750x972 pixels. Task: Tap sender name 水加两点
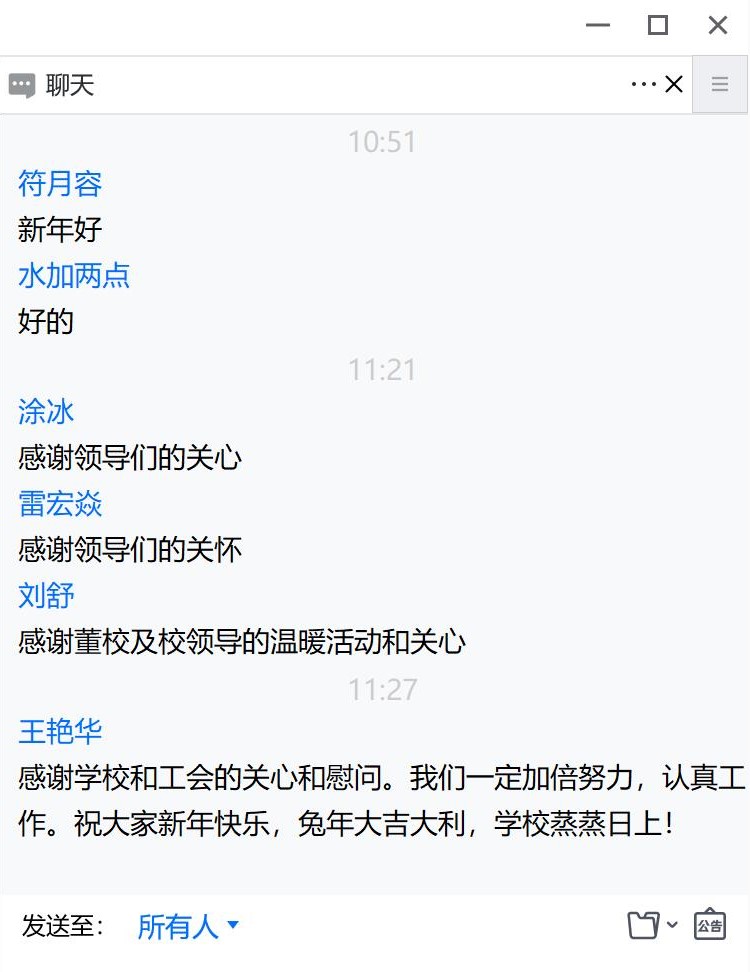(x=74, y=276)
